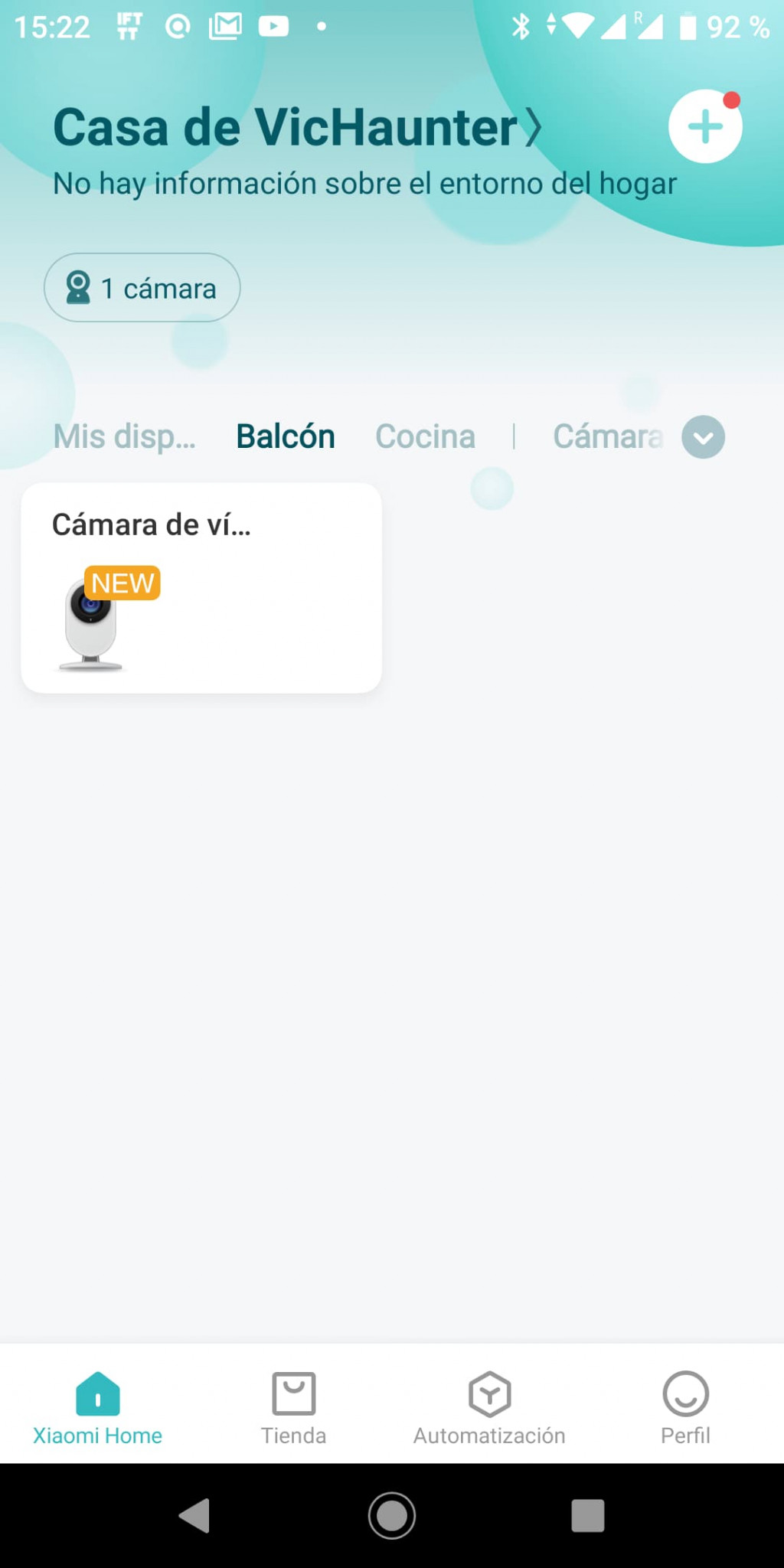
Task: Tap the plus icon to add device
Action: tap(705, 126)
